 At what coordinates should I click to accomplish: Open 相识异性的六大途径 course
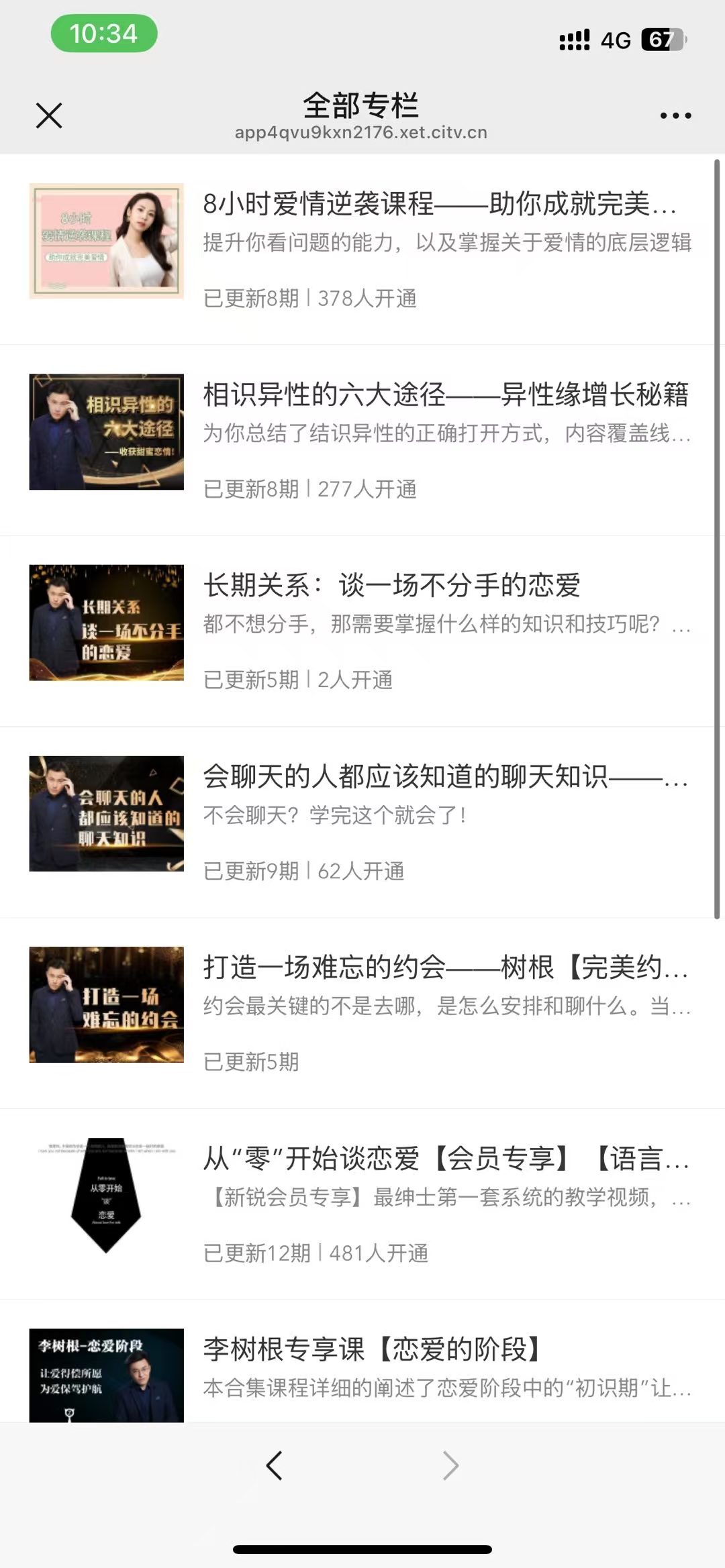[x=446, y=395]
